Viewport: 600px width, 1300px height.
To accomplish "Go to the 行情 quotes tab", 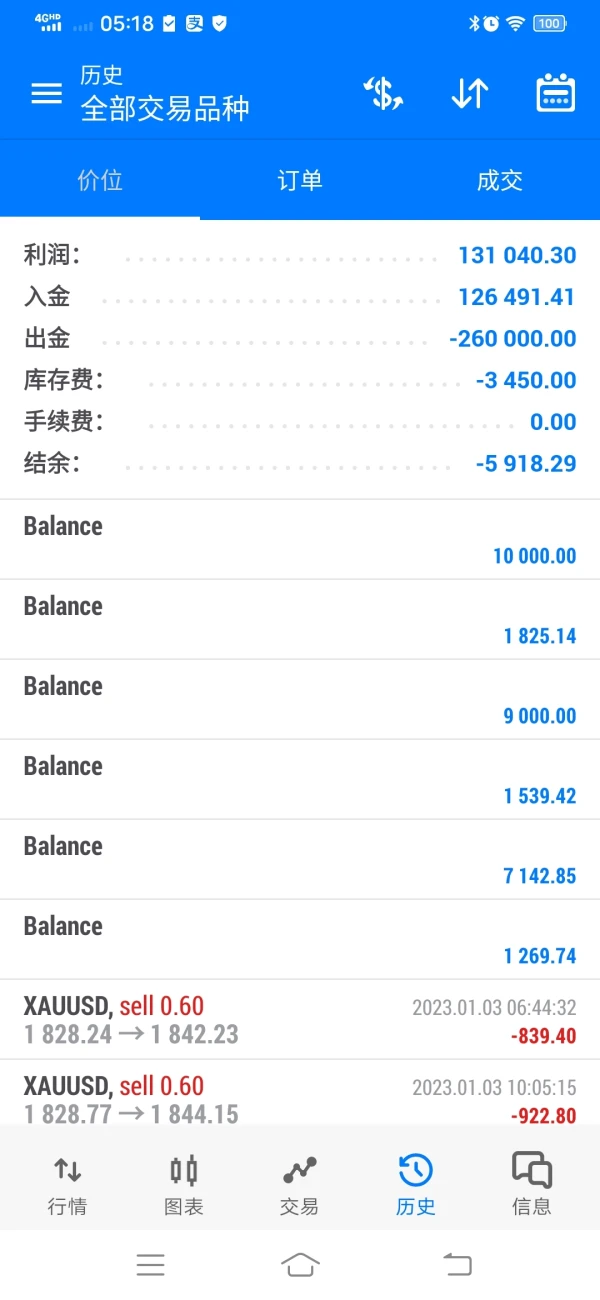I will coord(68,1183).
